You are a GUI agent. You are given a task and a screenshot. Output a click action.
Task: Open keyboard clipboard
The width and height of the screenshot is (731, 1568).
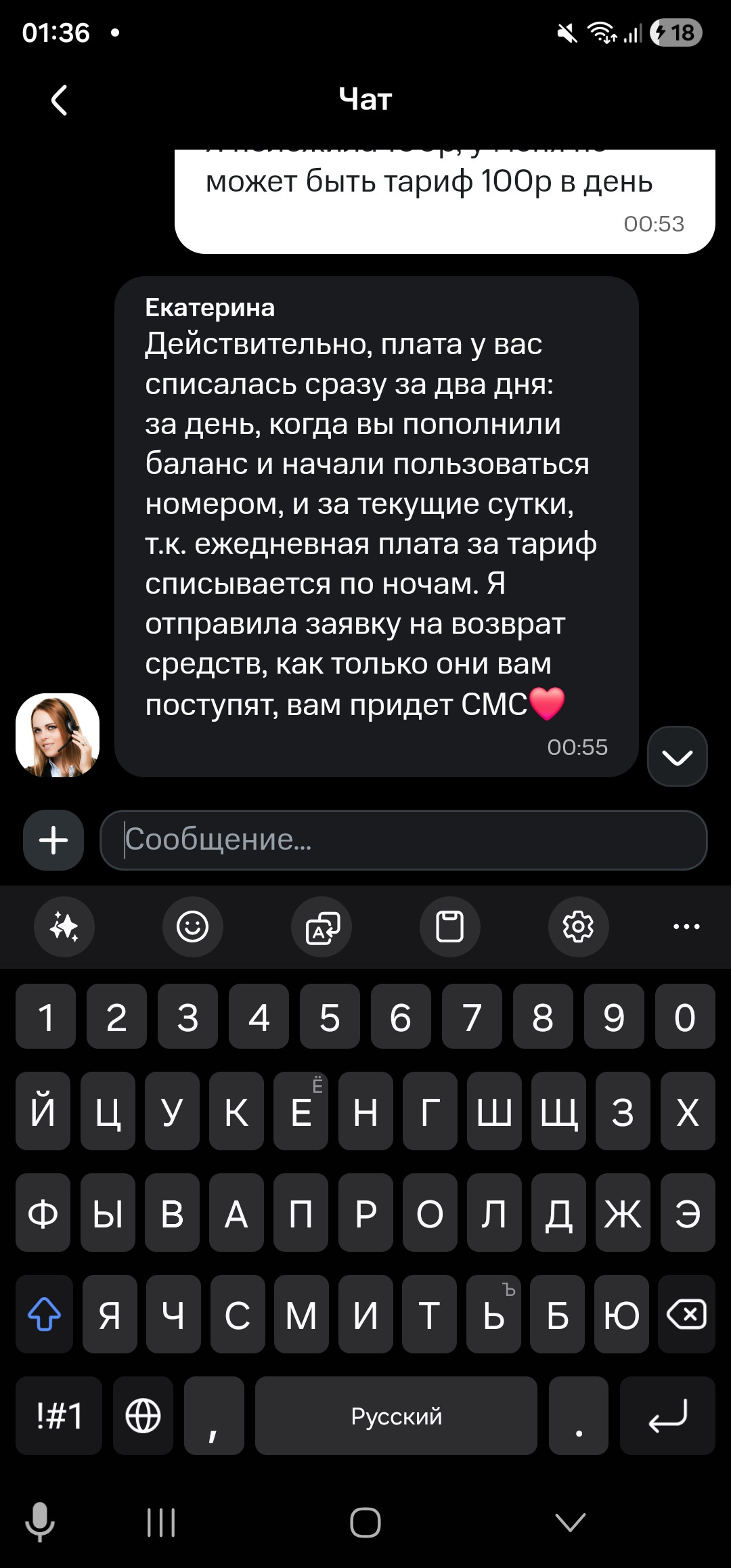449,926
